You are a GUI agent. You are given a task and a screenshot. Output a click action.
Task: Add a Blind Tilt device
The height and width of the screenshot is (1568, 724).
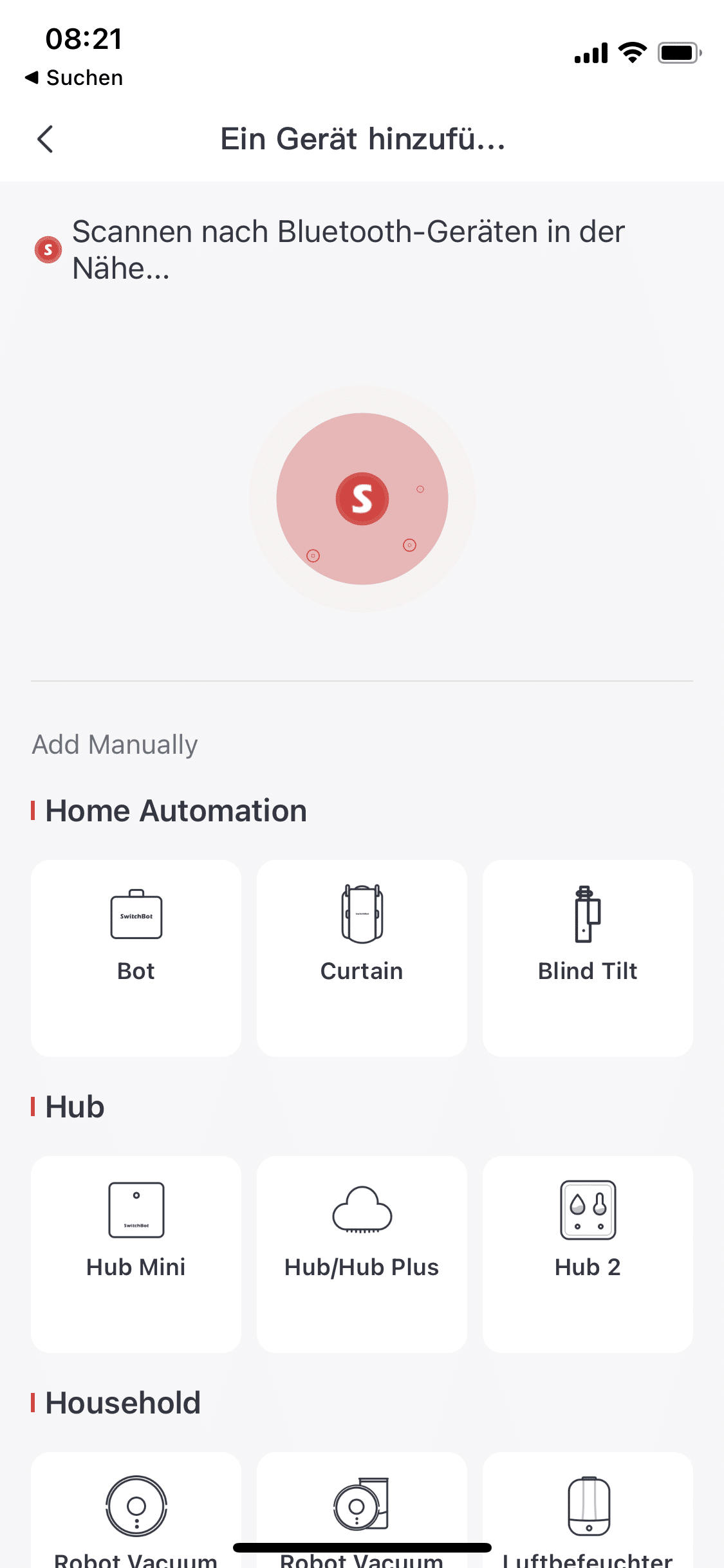(x=588, y=957)
